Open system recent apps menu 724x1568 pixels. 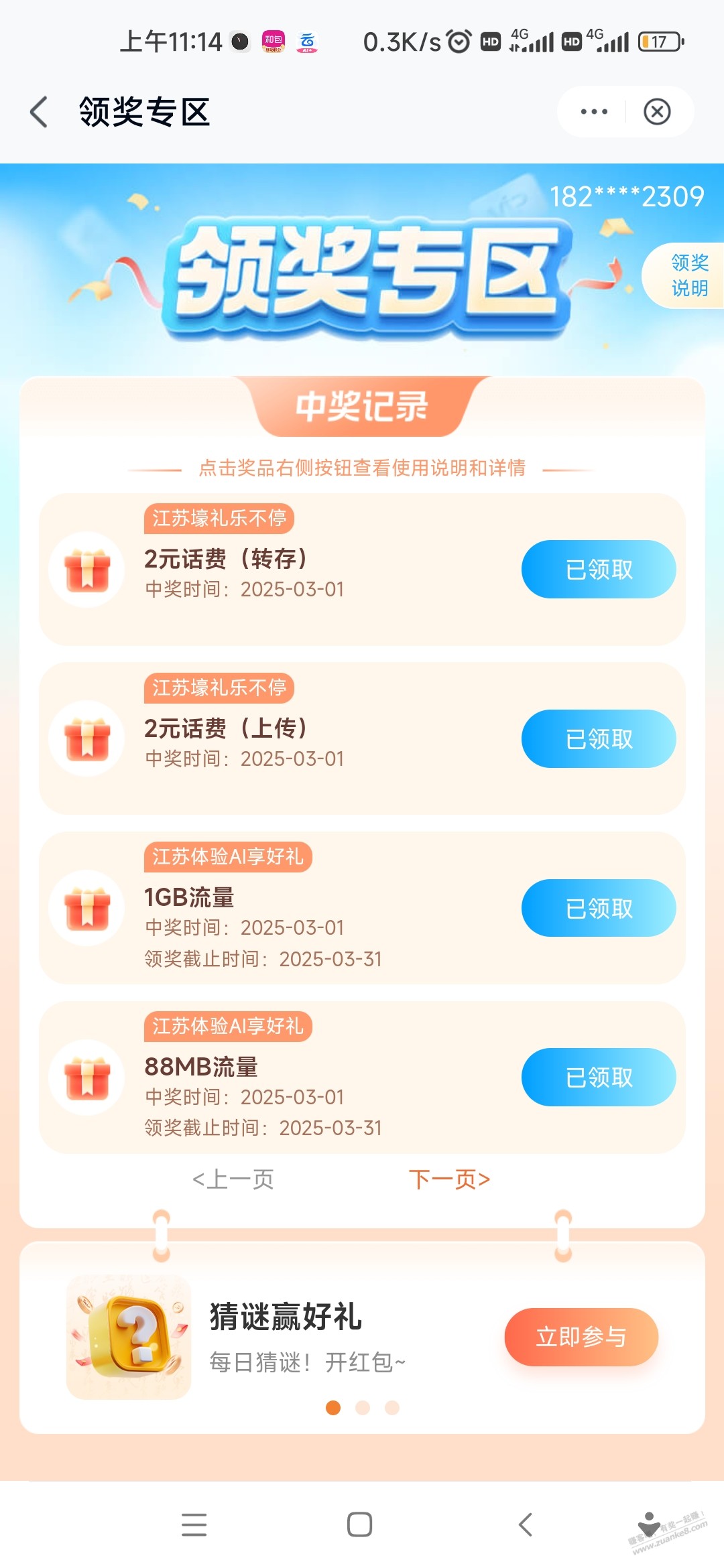(194, 1524)
